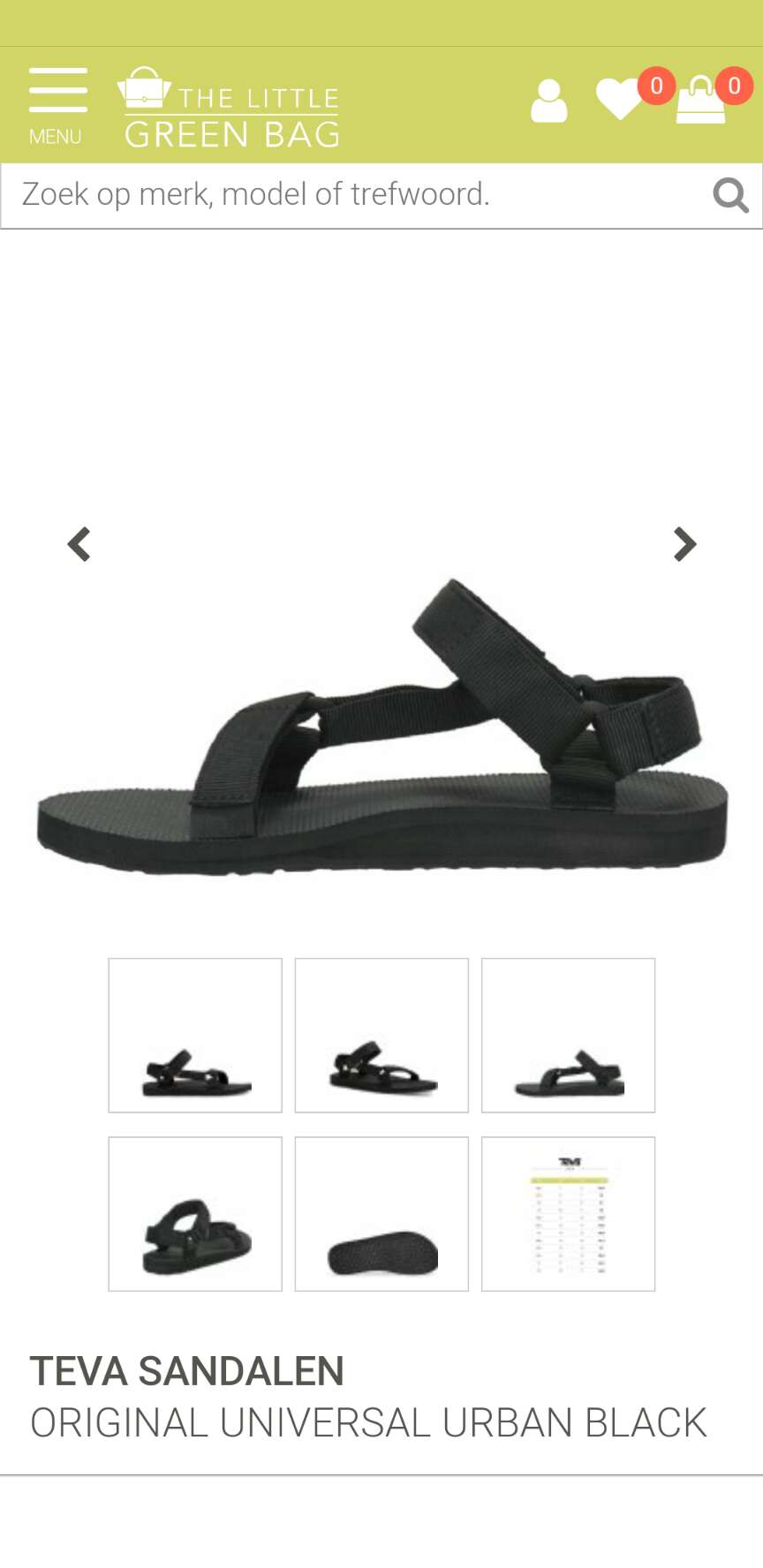Select the first sandal thumbnail
The height and width of the screenshot is (1568, 763).
coord(195,1036)
